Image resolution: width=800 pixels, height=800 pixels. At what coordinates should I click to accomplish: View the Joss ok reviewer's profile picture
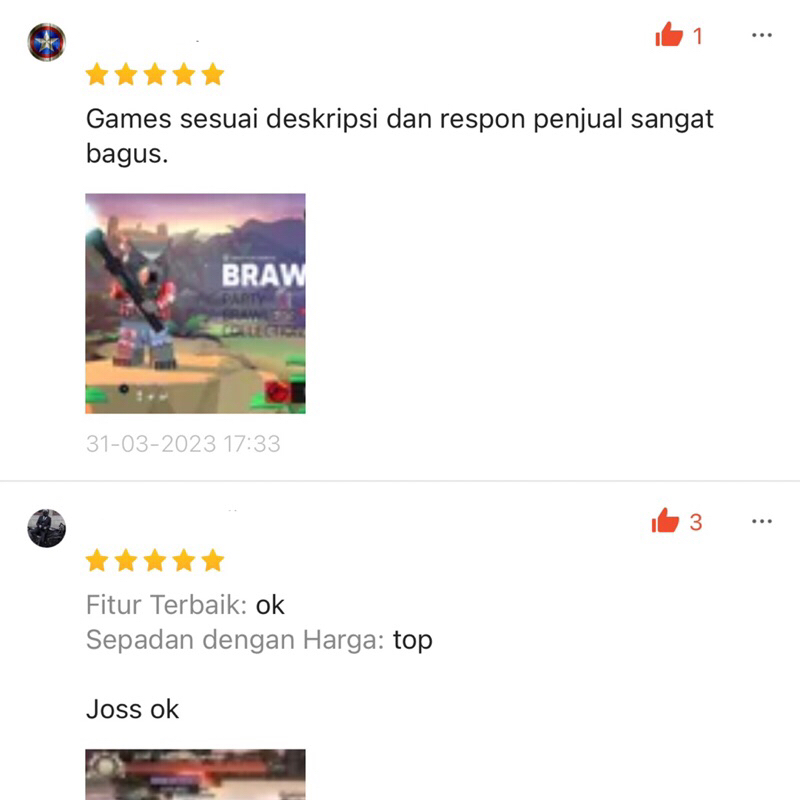(46, 527)
